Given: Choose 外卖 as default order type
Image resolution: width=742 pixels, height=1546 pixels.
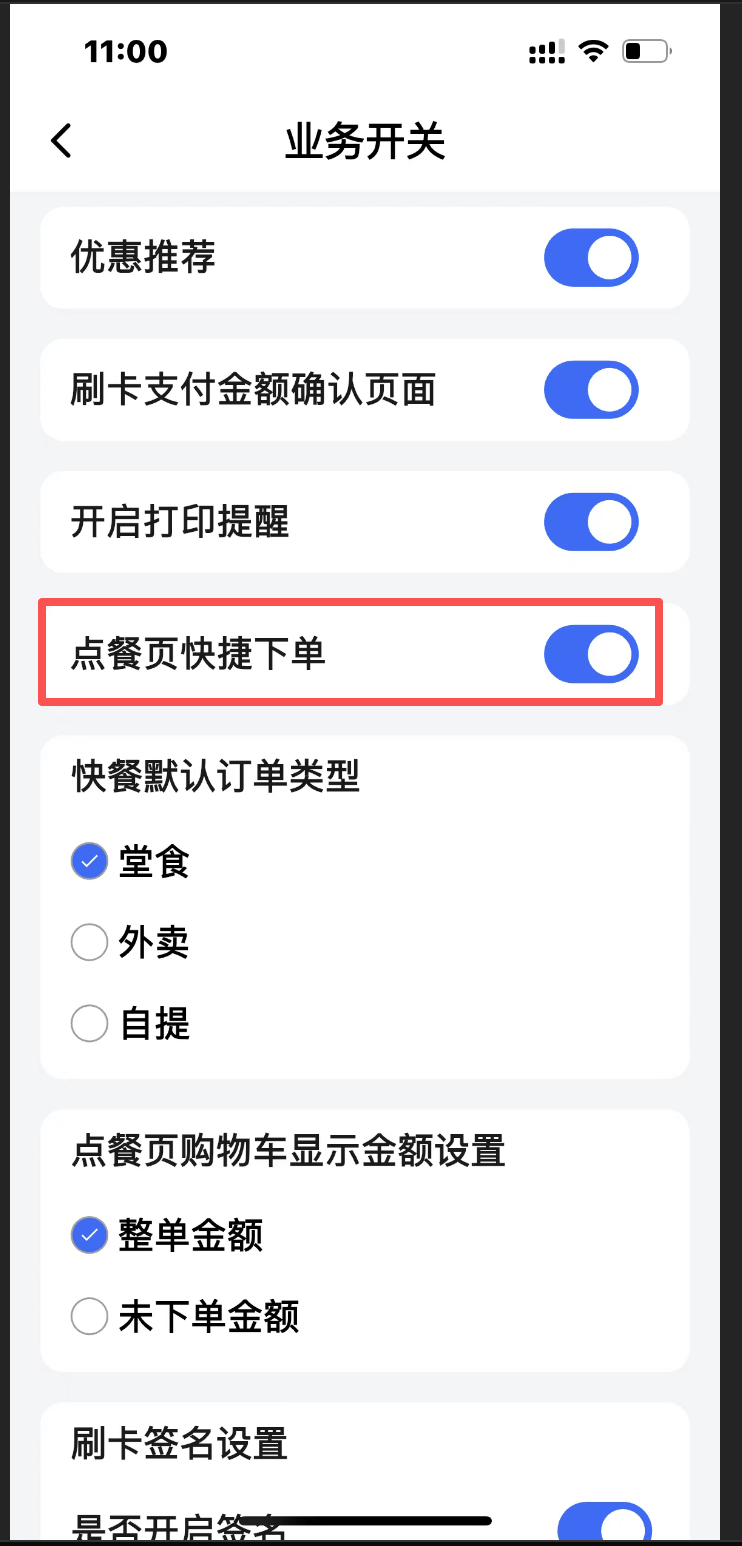Looking at the screenshot, I should click(x=90, y=942).
